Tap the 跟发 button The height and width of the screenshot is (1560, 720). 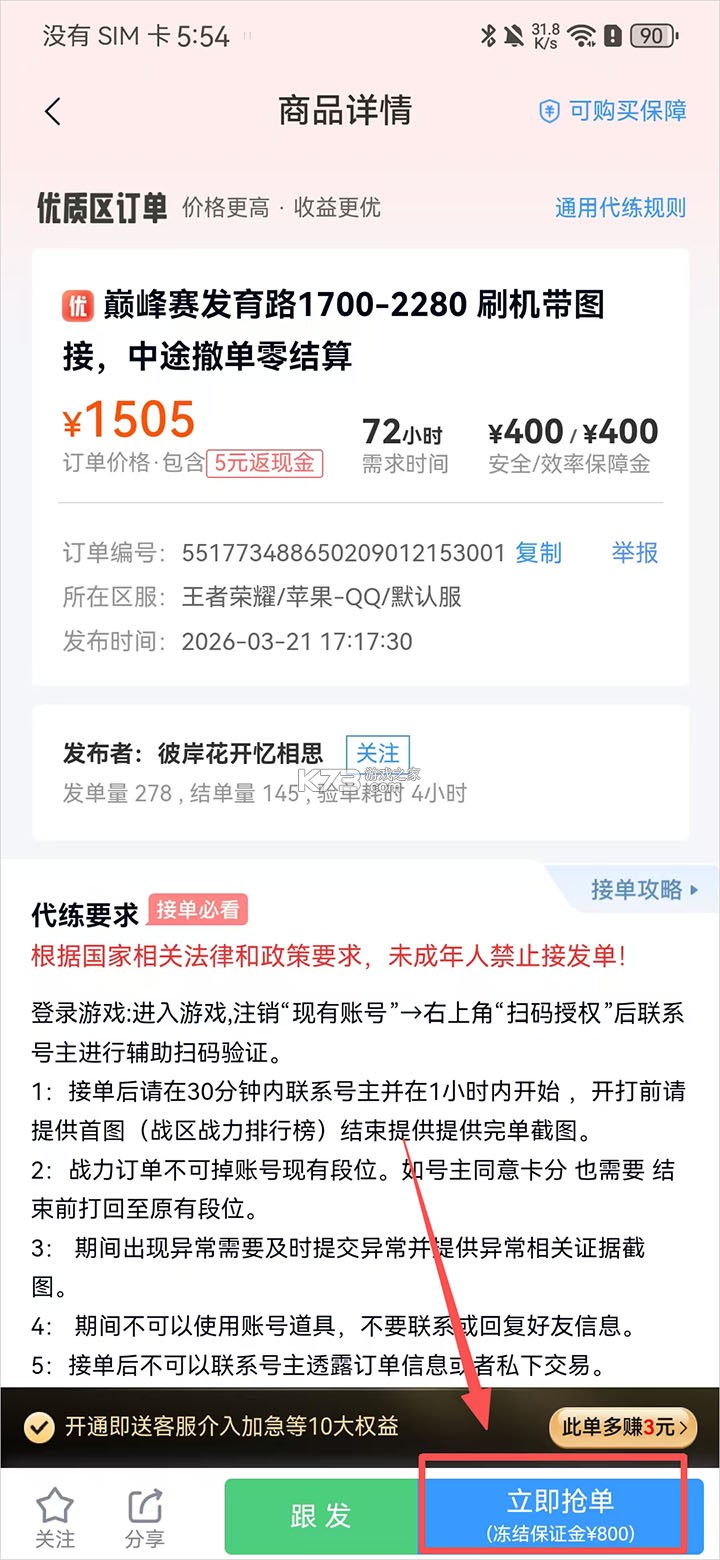[321, 1516]
